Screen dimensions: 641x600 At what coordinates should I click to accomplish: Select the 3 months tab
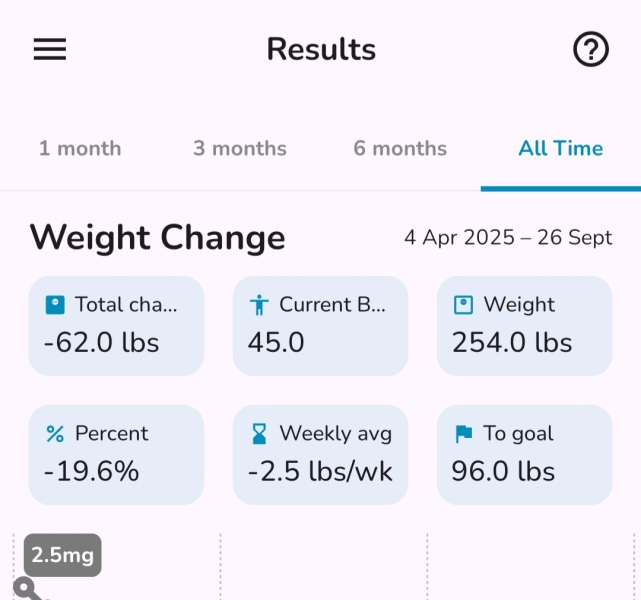coord(240,149)
